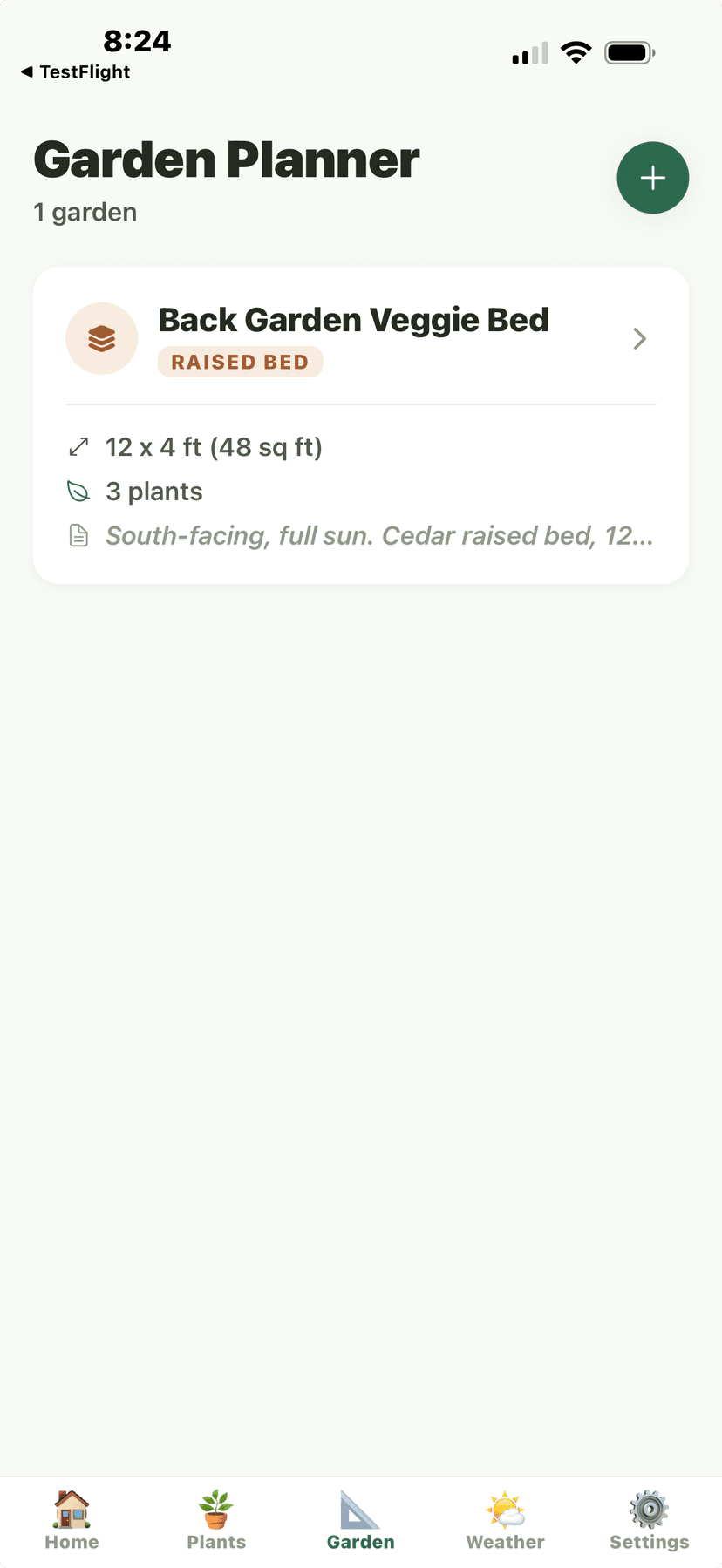
Task: Tap the green plus button to add garden
Action: point(652,178)
